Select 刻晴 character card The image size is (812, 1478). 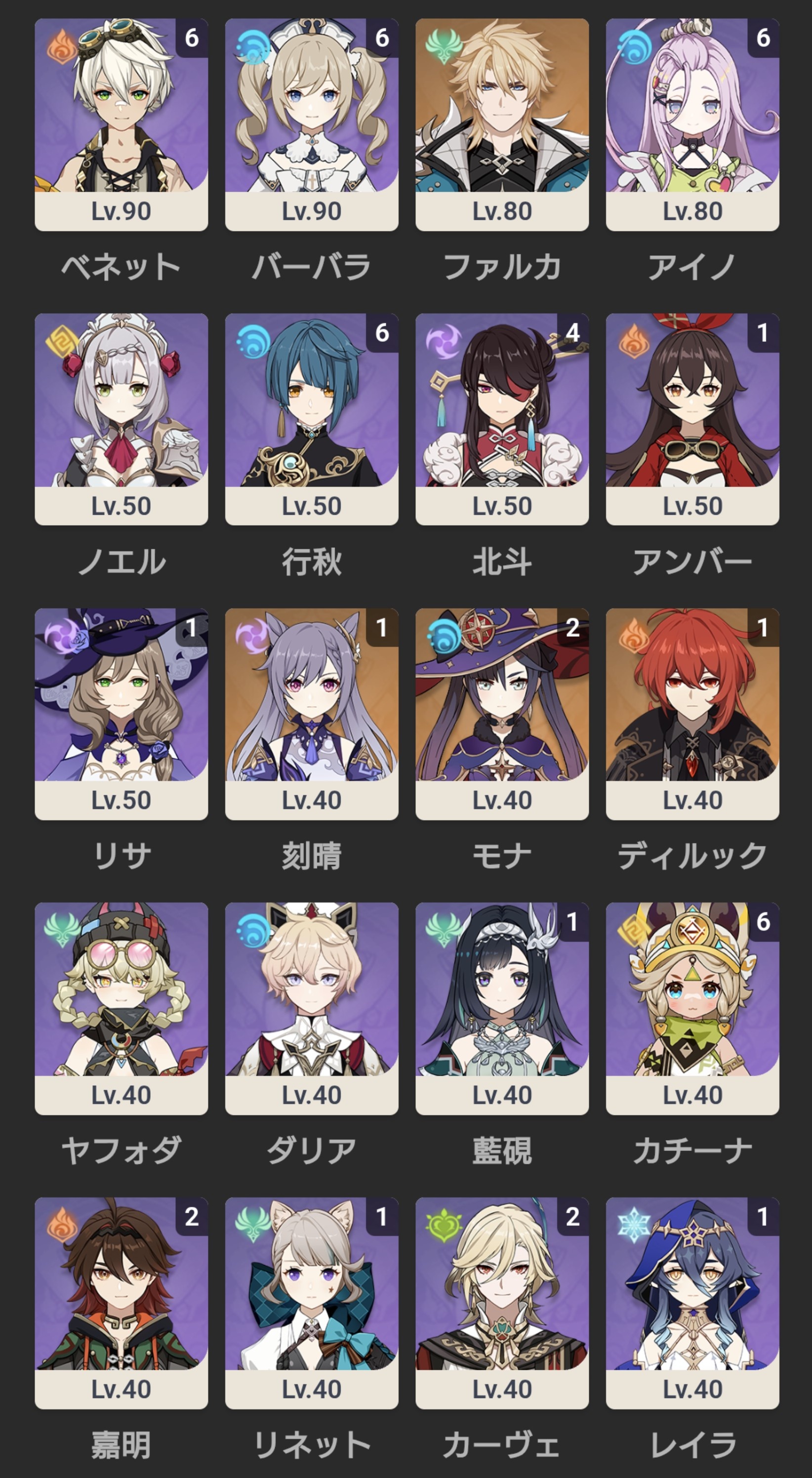312,713
